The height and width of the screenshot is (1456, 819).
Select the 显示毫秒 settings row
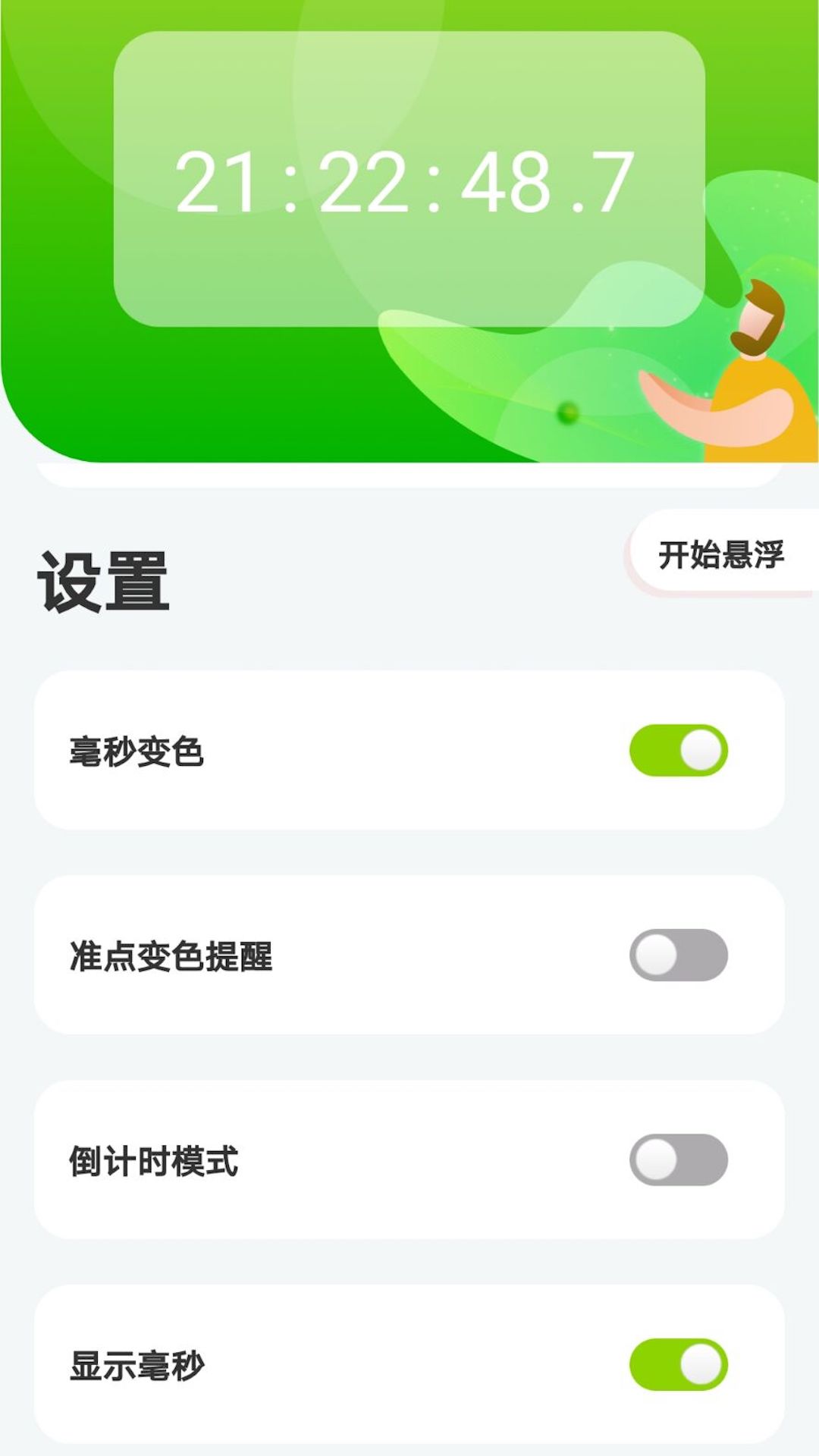(x=409, y=1362)
